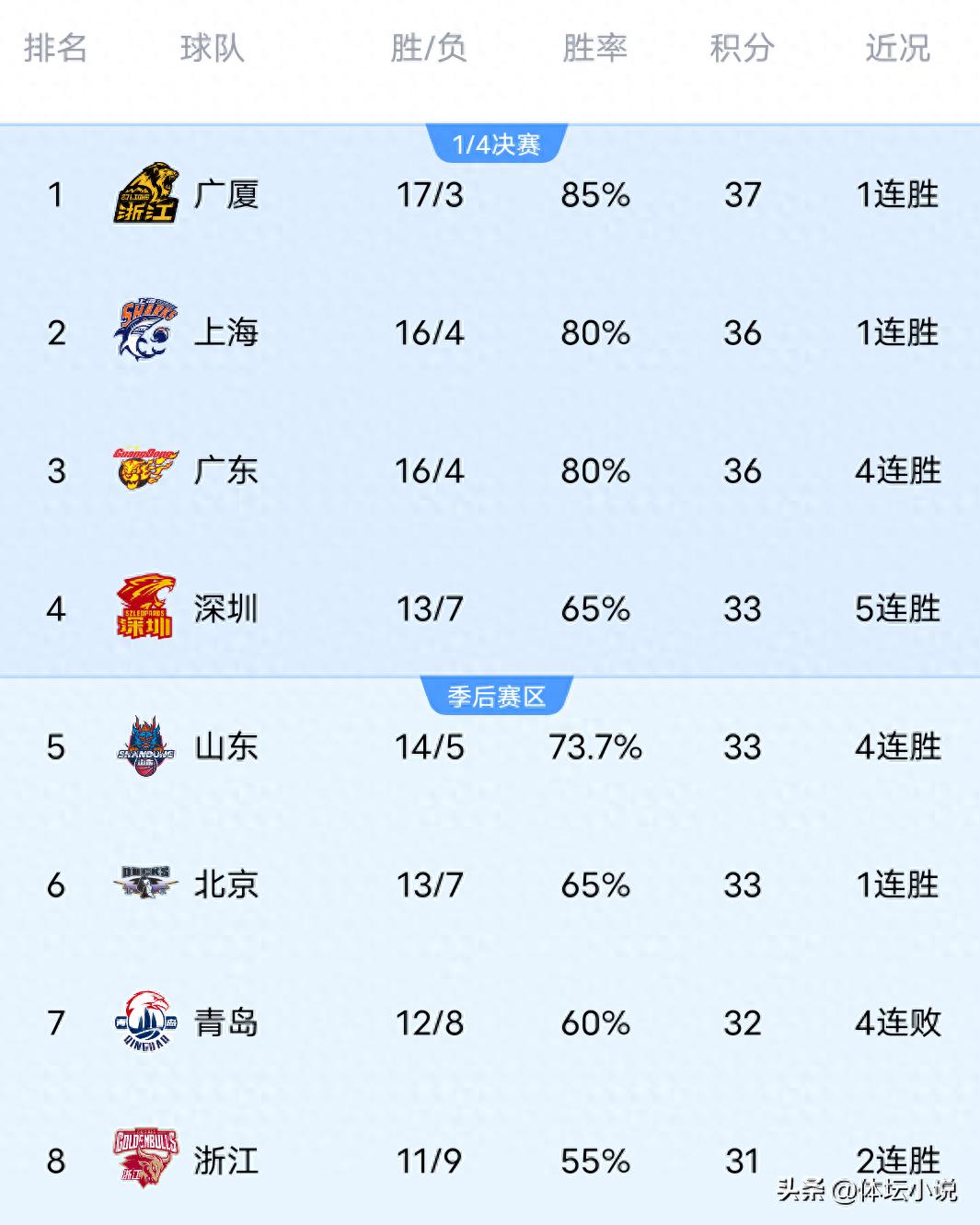Click the 85% win rate value
The width and height of the screenshot is (980, 1225).
tap(594, 194)
